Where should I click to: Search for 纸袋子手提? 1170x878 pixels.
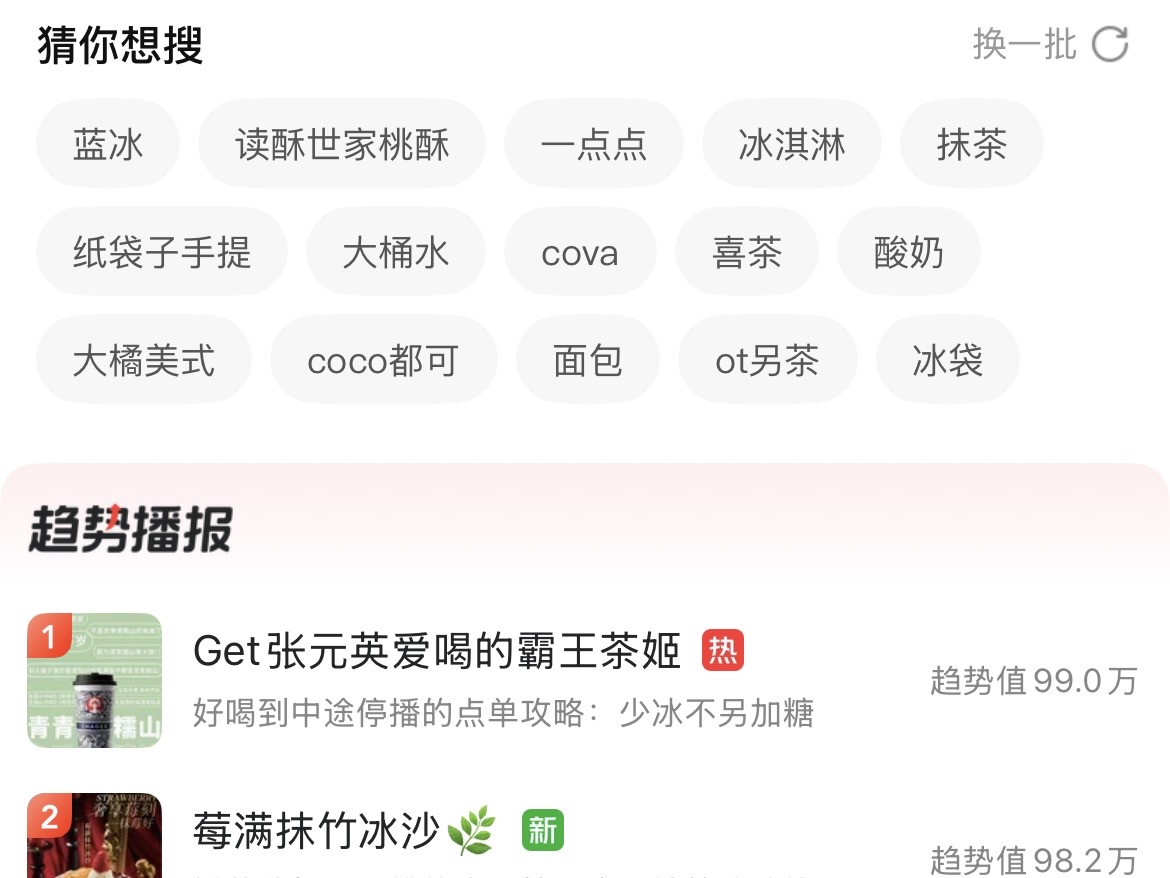click(x=162, y=252)
